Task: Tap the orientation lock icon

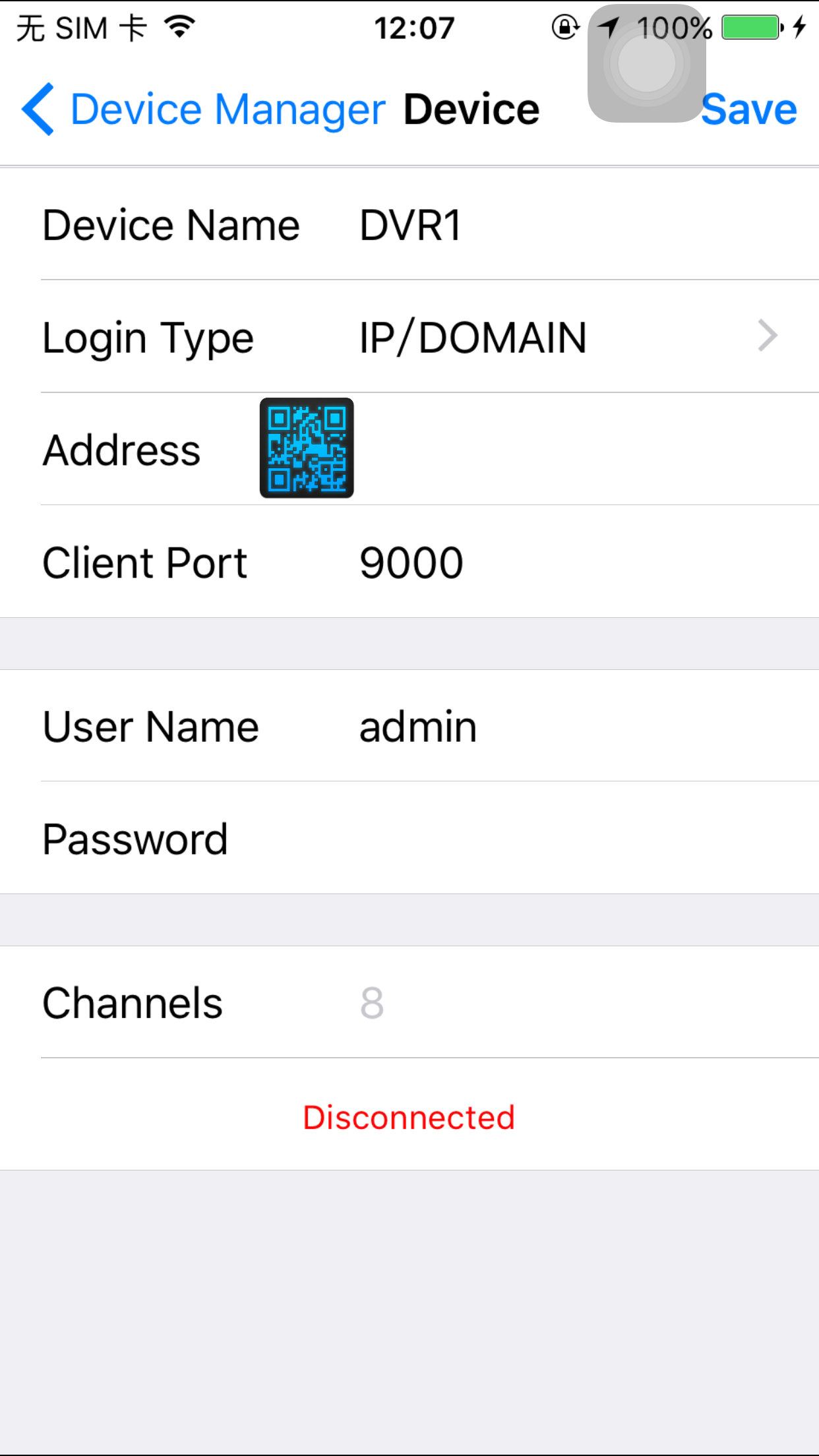Action: [564, 26]
